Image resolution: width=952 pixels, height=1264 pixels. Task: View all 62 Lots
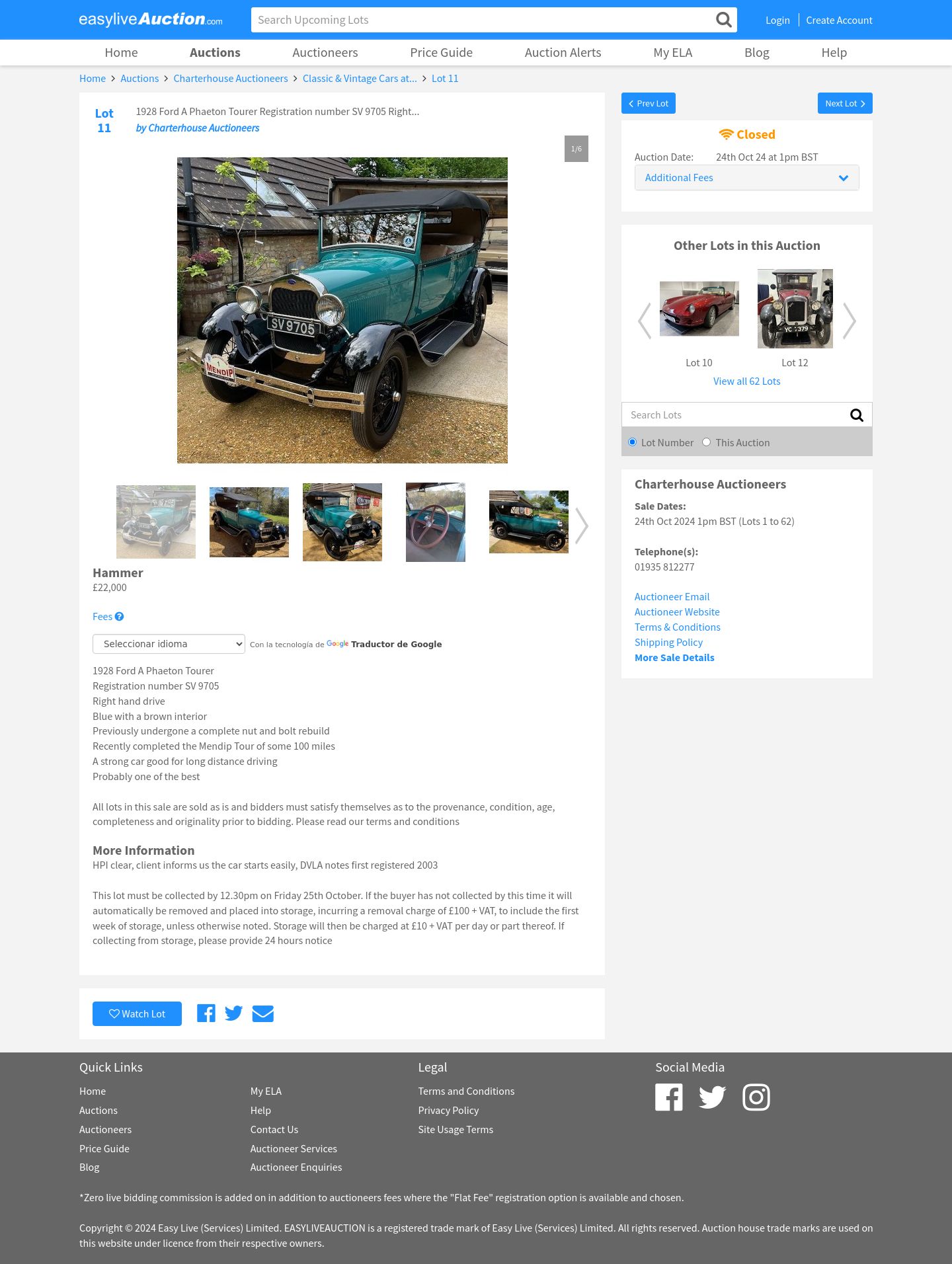coord(746,381)
